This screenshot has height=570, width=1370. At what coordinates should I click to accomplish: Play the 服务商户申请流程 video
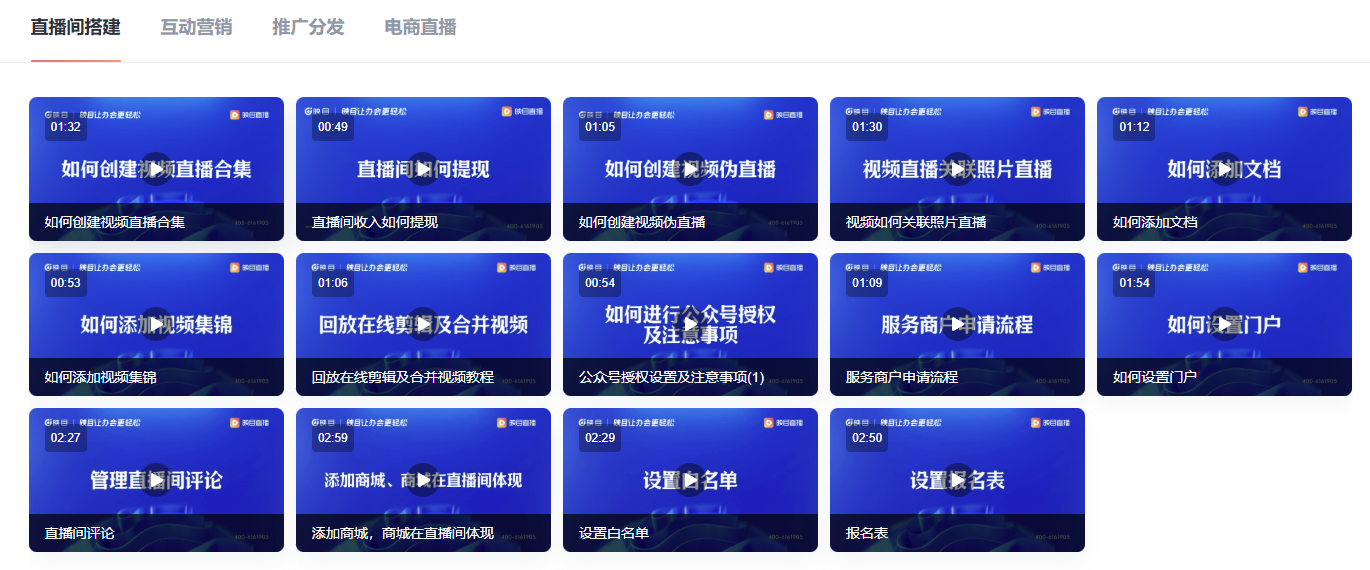coord(957,324)
